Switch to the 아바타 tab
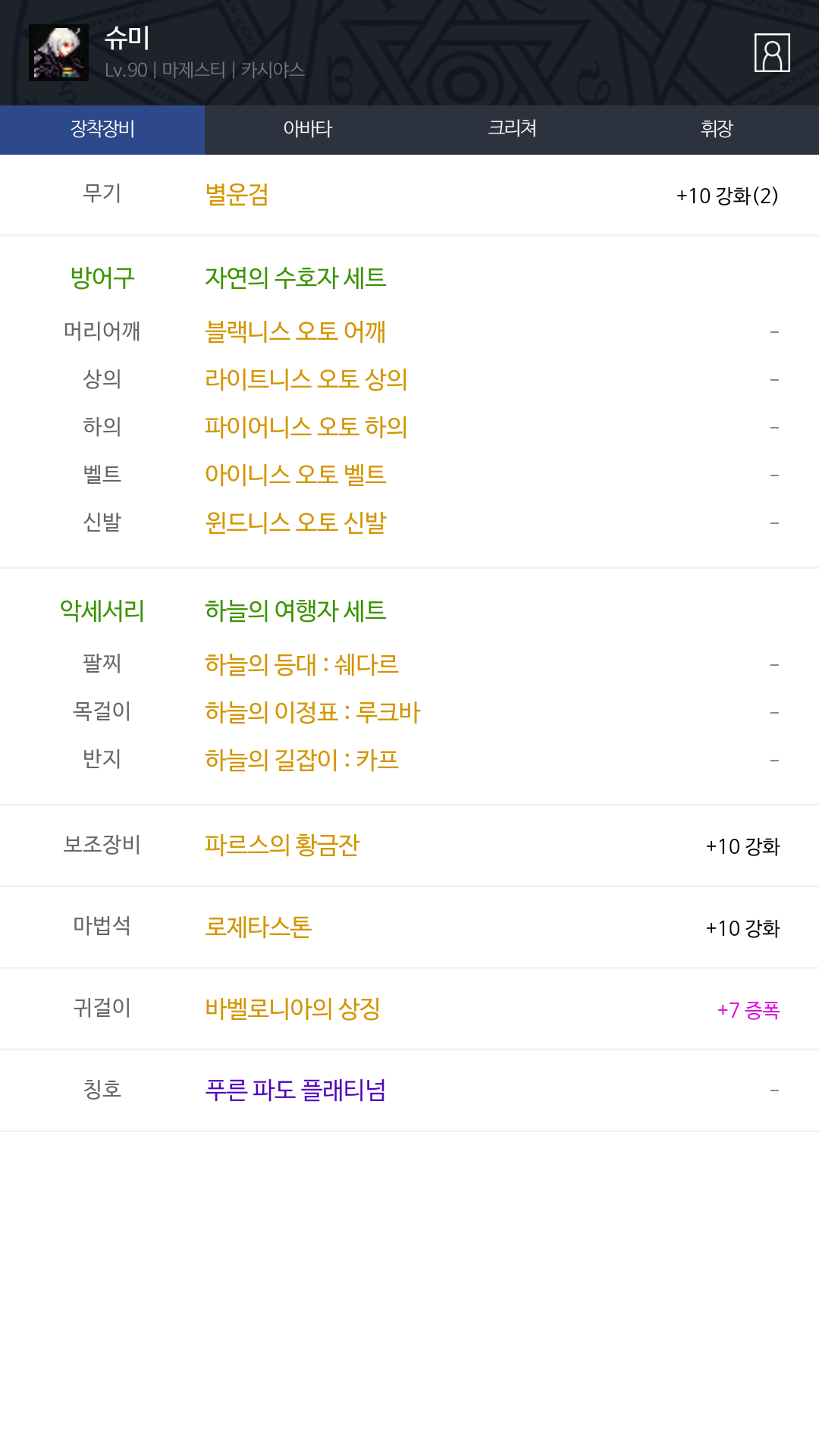Screen dimensions: 819x1456 coord(307,129)
